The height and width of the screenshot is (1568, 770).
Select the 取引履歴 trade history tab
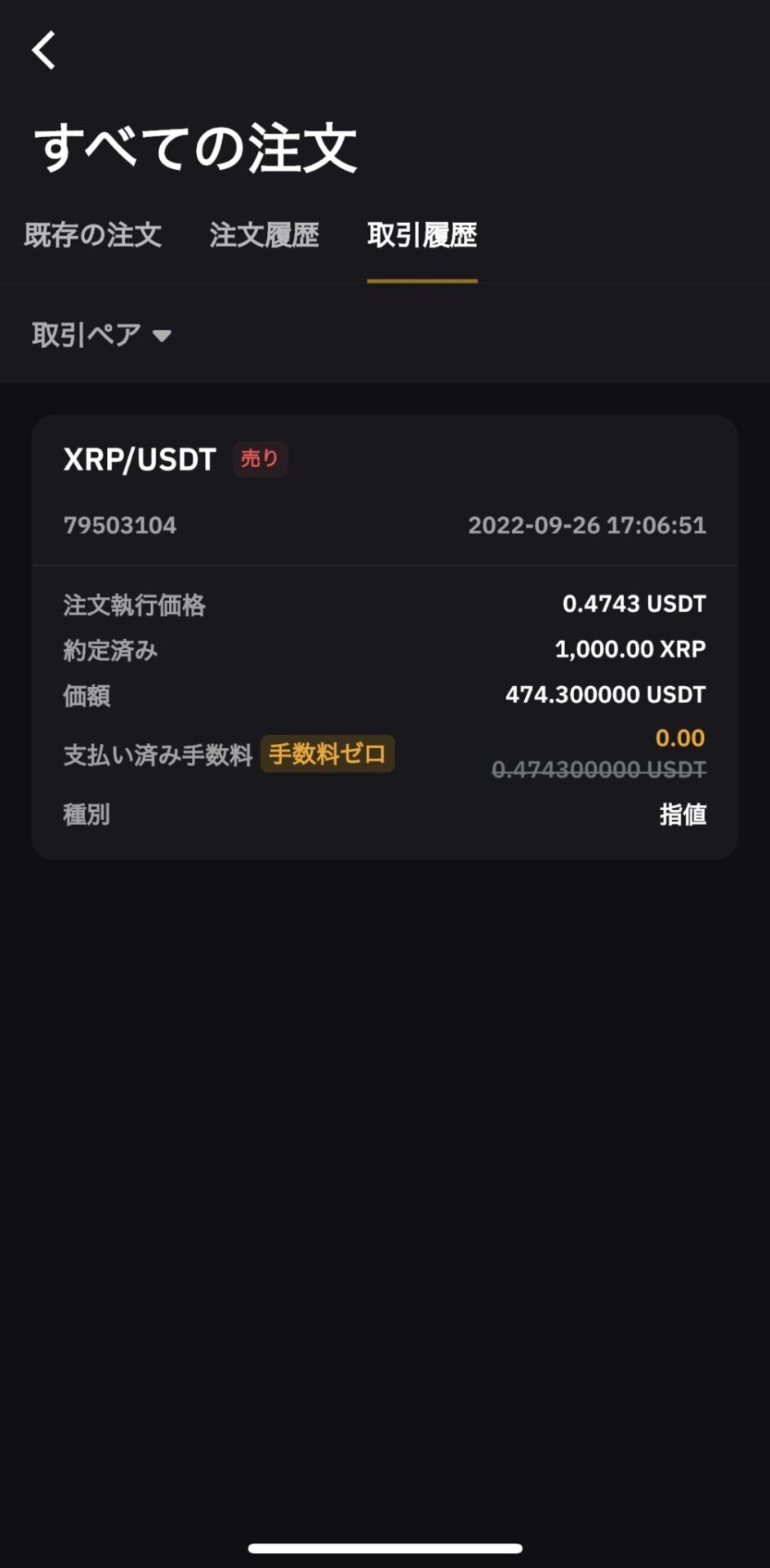(421, 235)
